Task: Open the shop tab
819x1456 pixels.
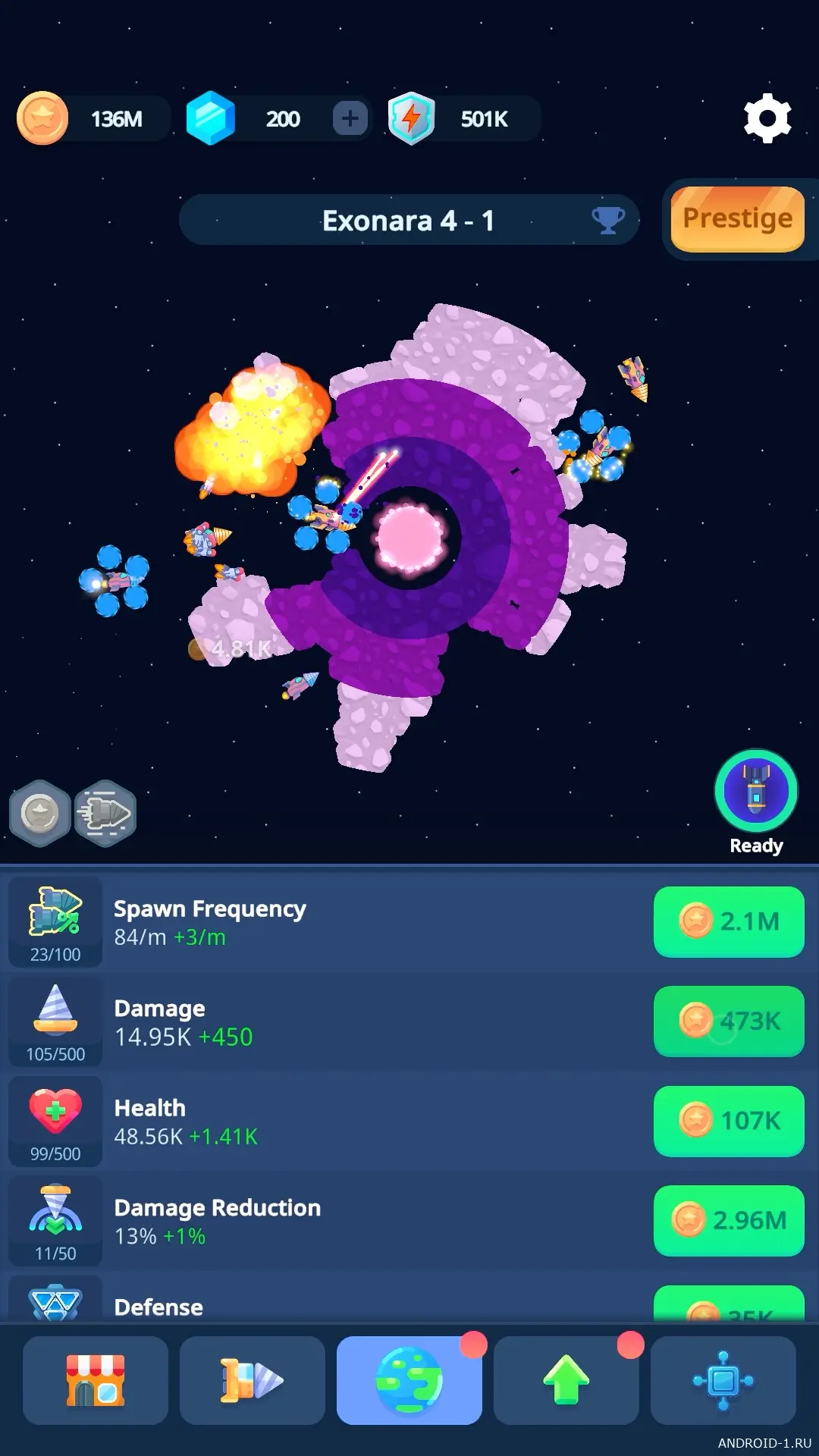Action: click(96, 1380)
